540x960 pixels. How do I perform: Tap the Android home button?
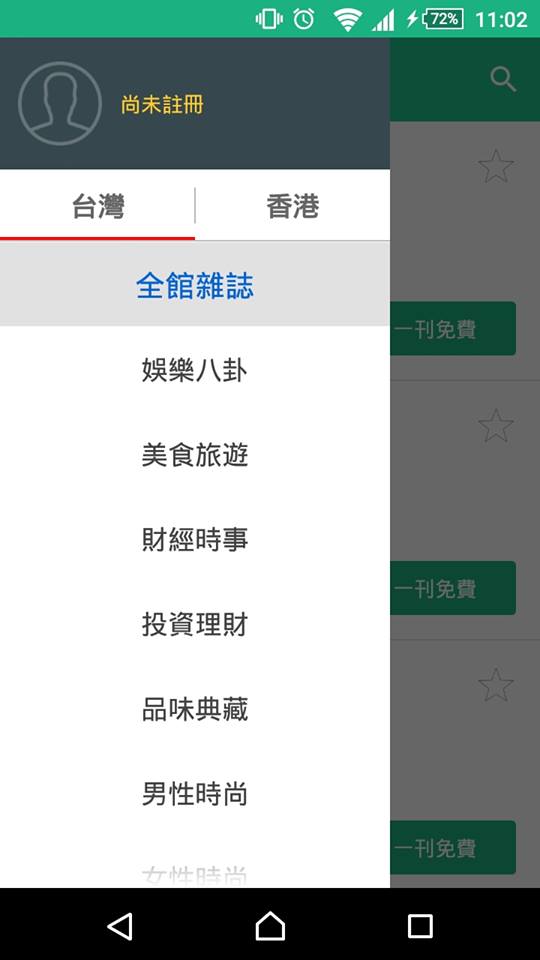pos(270,924)
